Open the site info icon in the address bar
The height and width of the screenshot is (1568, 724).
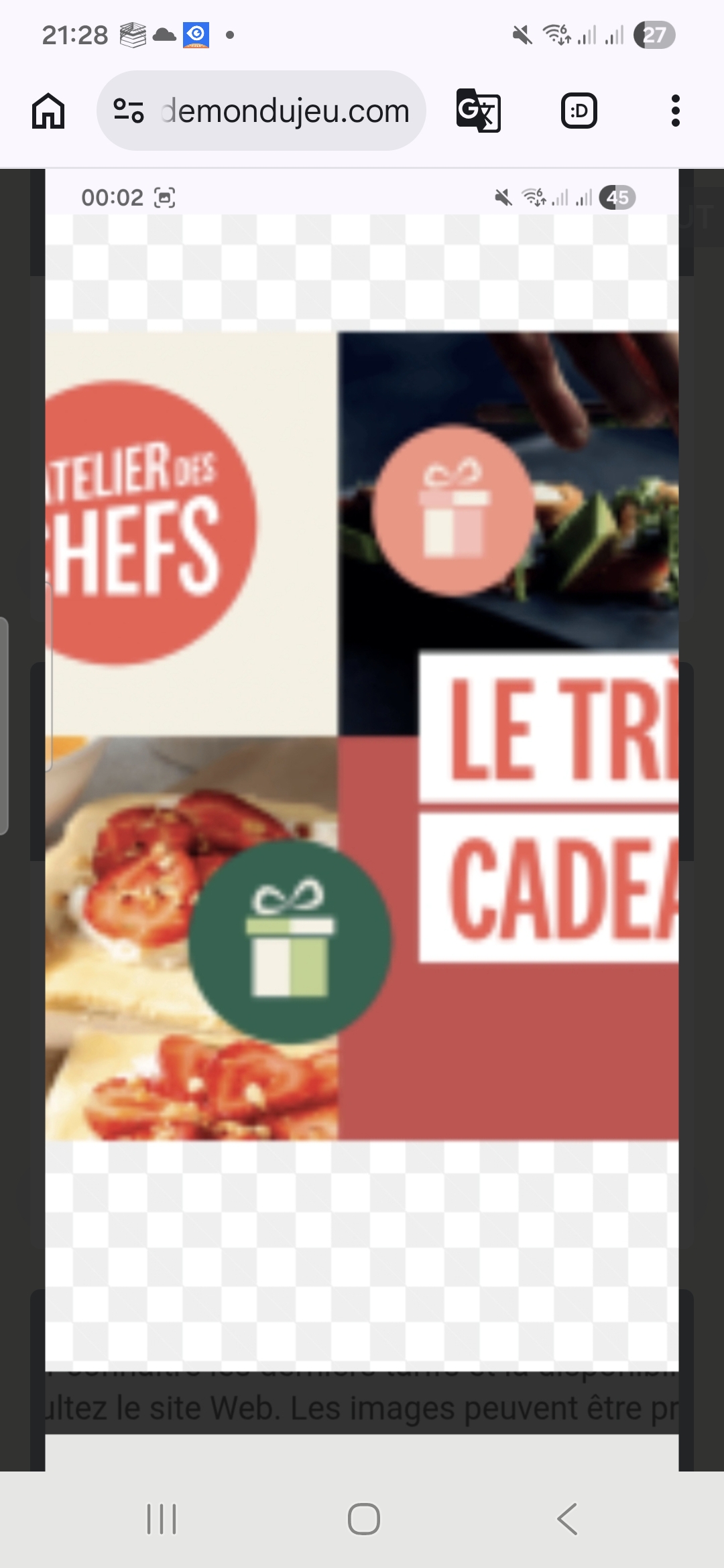pyautogui.click(x=128, y=111)
